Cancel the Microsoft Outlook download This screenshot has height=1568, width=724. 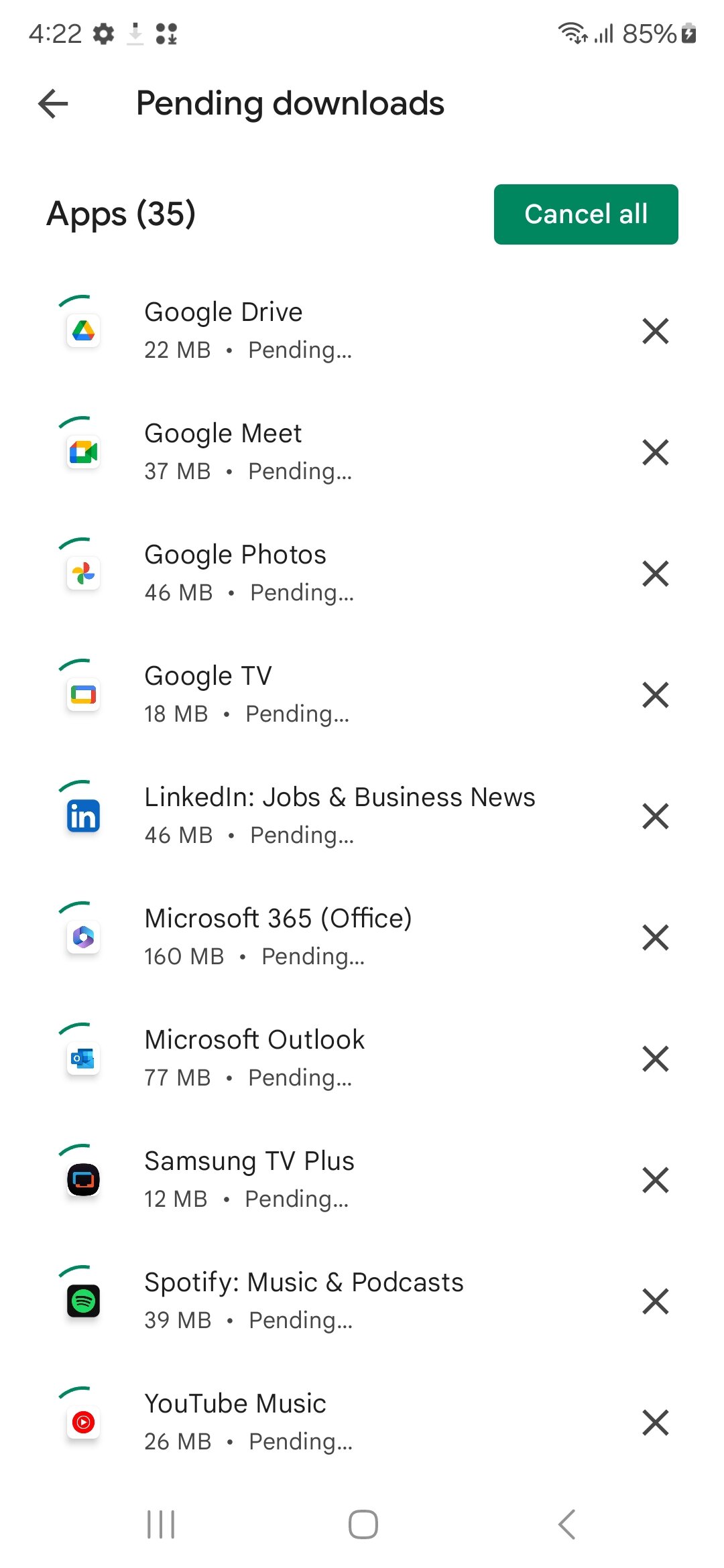tap(655, 1059)
